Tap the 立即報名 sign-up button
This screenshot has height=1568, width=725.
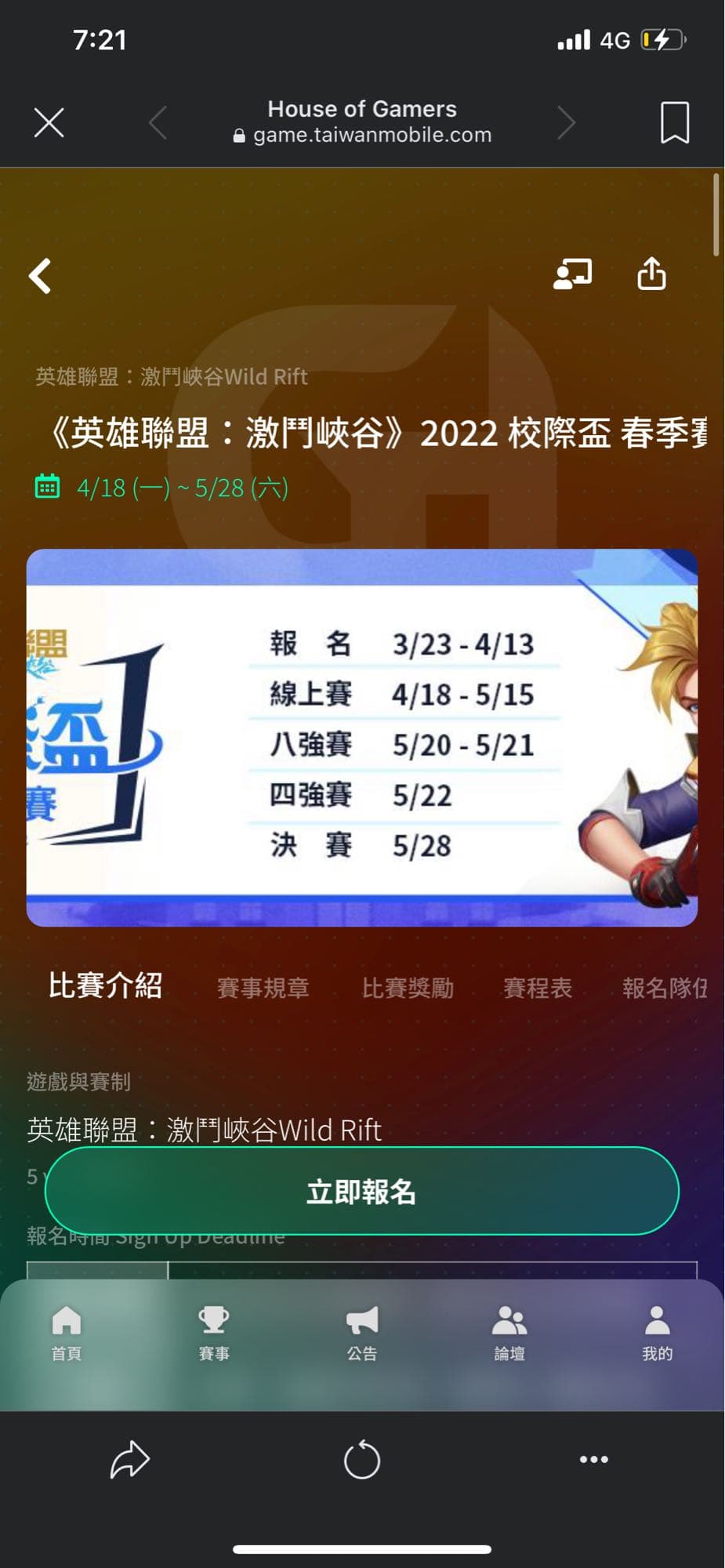[x=362, y=1191]
